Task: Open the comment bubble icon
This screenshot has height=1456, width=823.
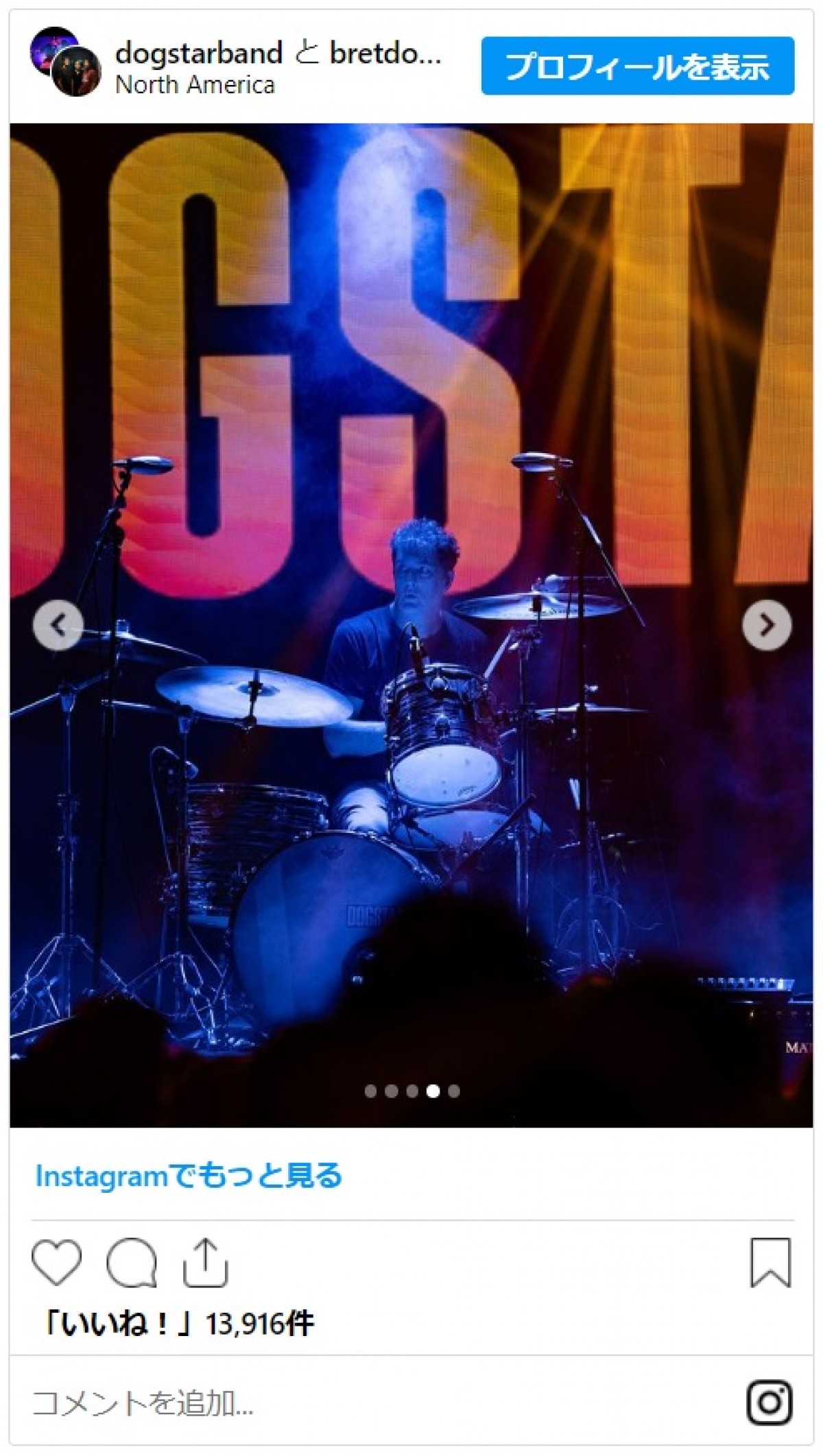Action: tap(132, 1262)
